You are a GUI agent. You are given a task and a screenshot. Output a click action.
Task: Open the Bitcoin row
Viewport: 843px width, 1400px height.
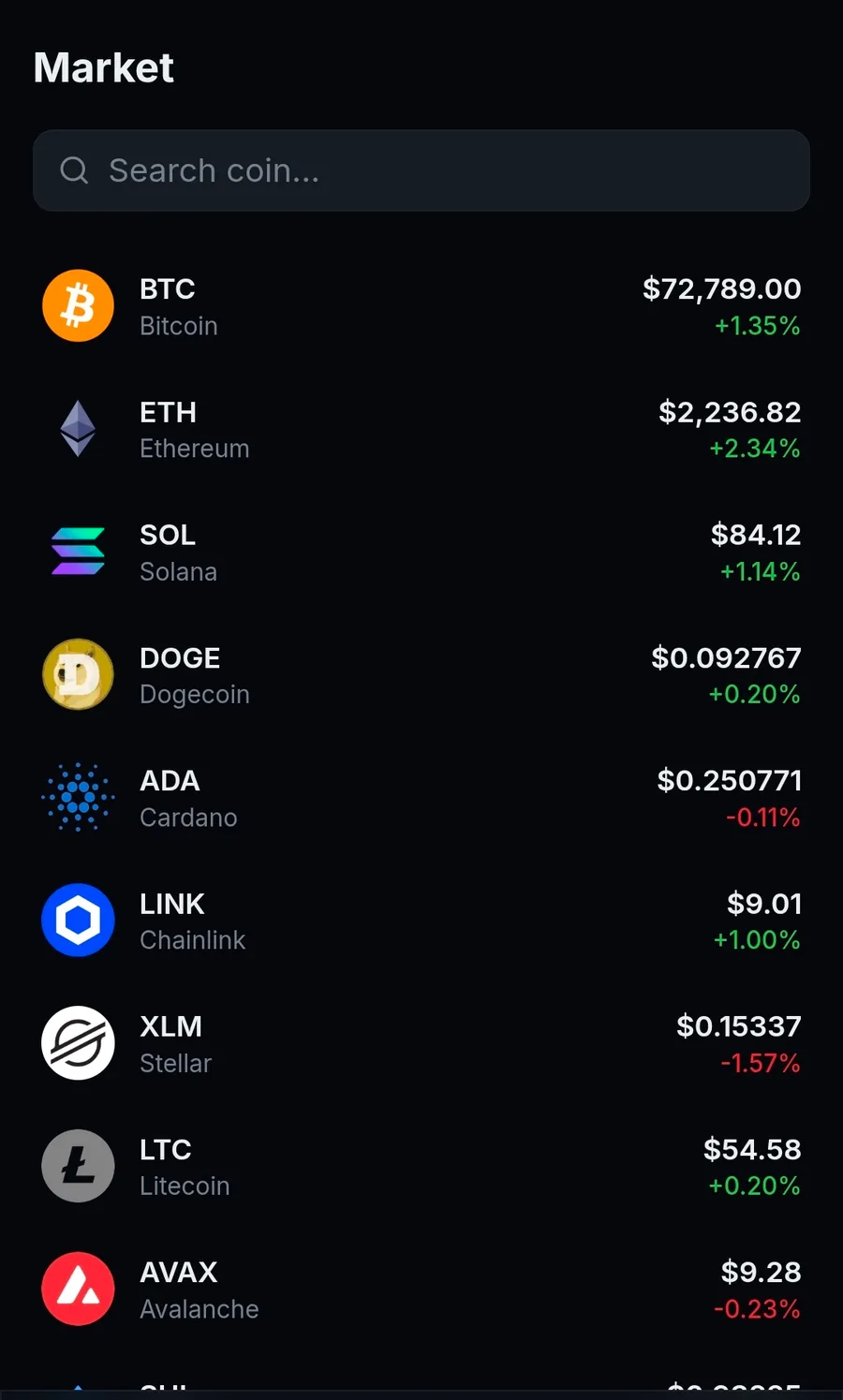[421, 306]
